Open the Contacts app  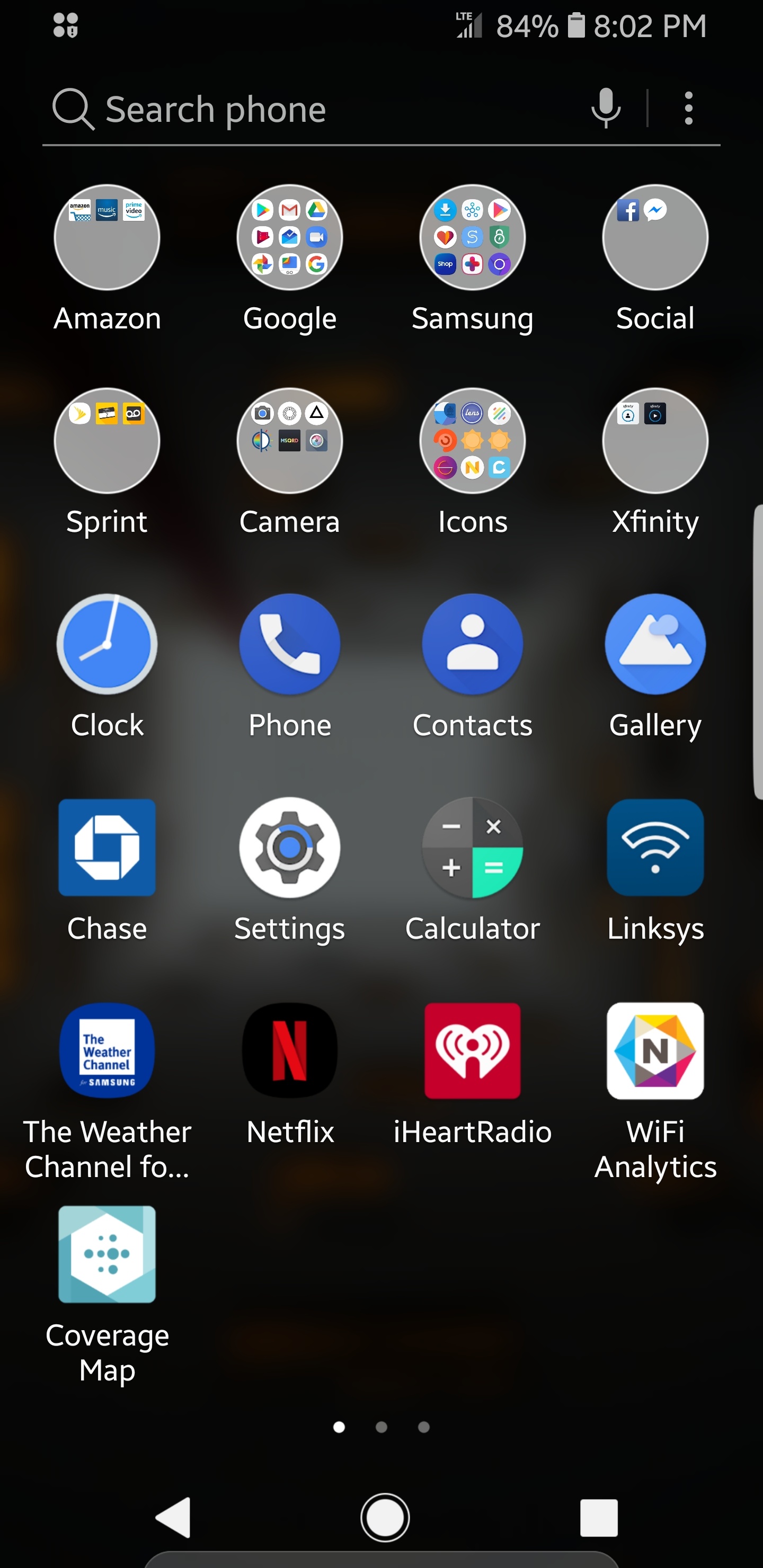pyautogui.click(x=473, y=645)
